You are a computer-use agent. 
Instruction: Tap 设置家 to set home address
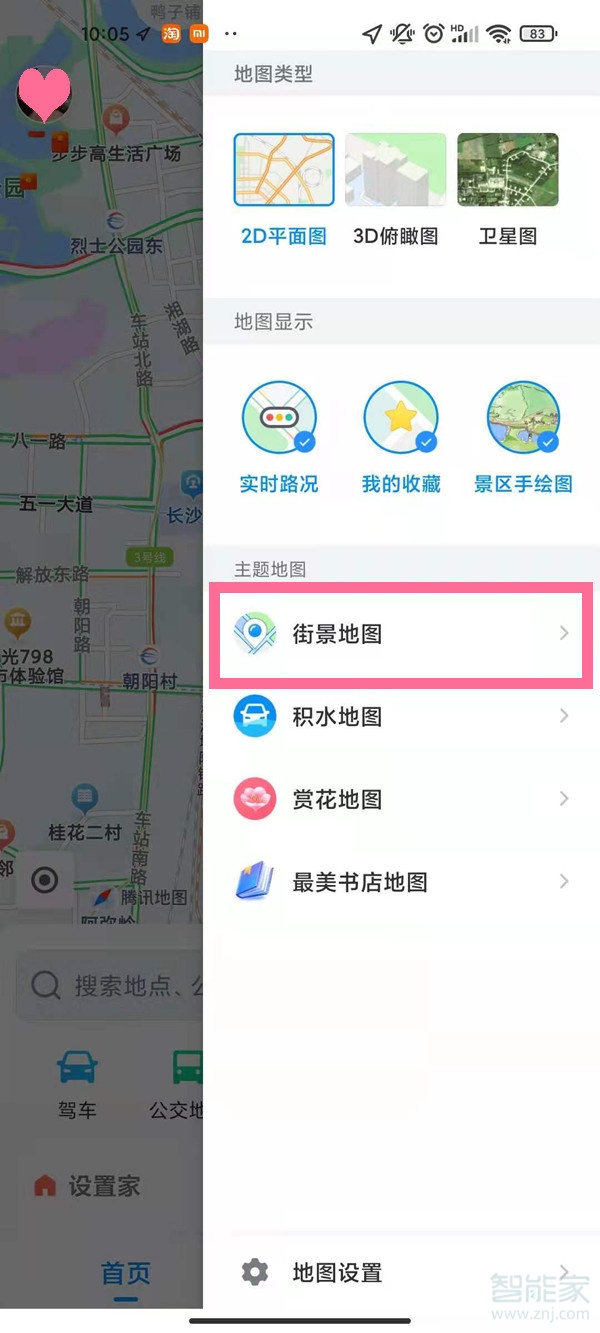(88, 1186)
